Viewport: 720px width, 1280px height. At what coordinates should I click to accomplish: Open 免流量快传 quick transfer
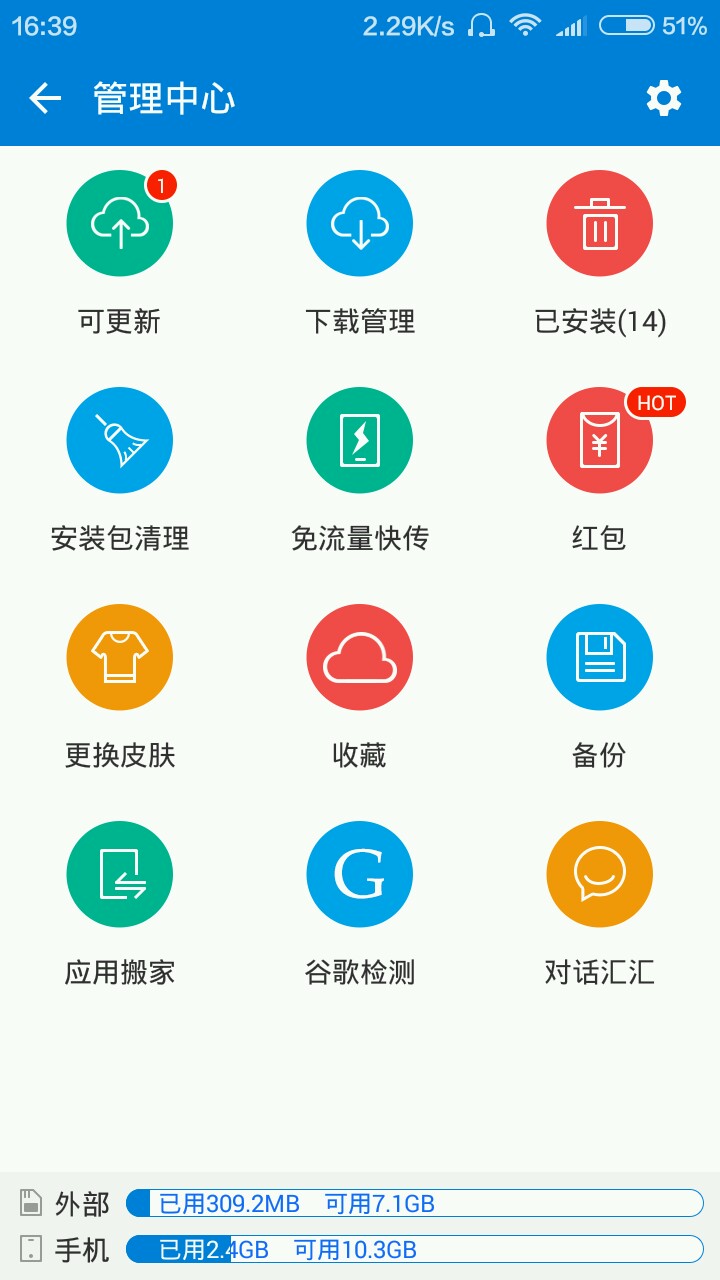[x=360, y=441]
